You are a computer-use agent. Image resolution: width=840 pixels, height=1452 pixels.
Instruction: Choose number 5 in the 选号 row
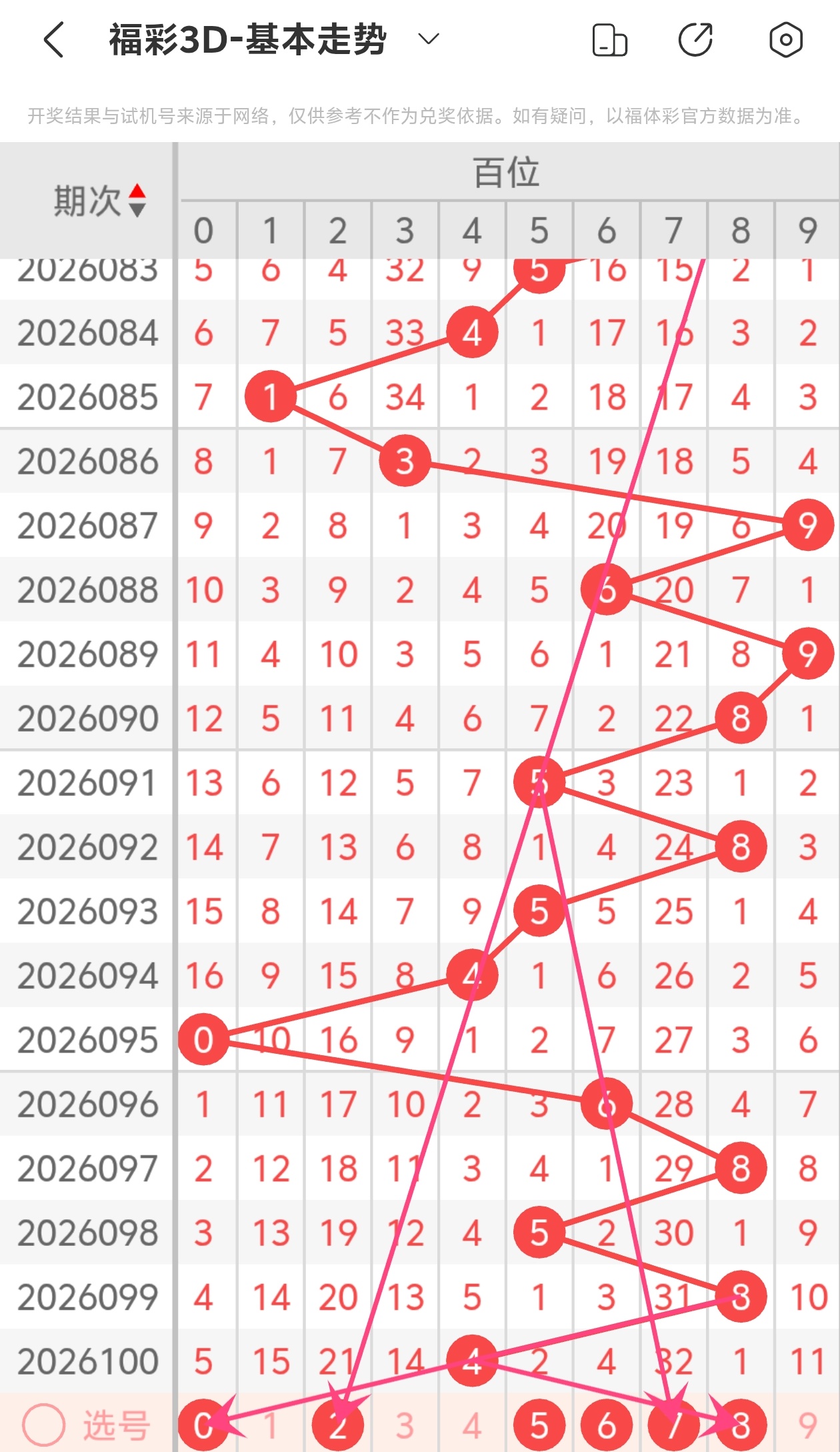[x=539, y=1425]
